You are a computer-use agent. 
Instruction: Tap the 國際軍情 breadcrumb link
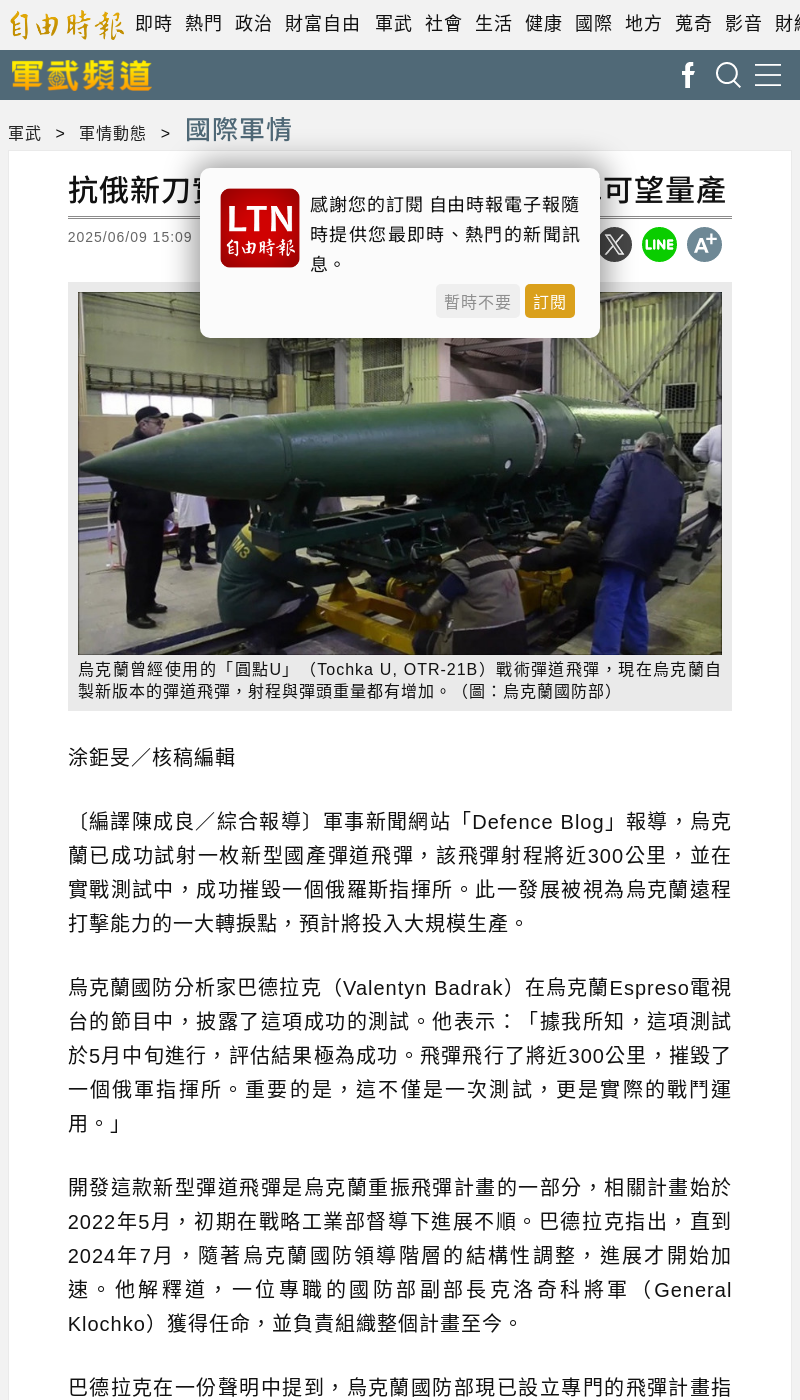238,130
